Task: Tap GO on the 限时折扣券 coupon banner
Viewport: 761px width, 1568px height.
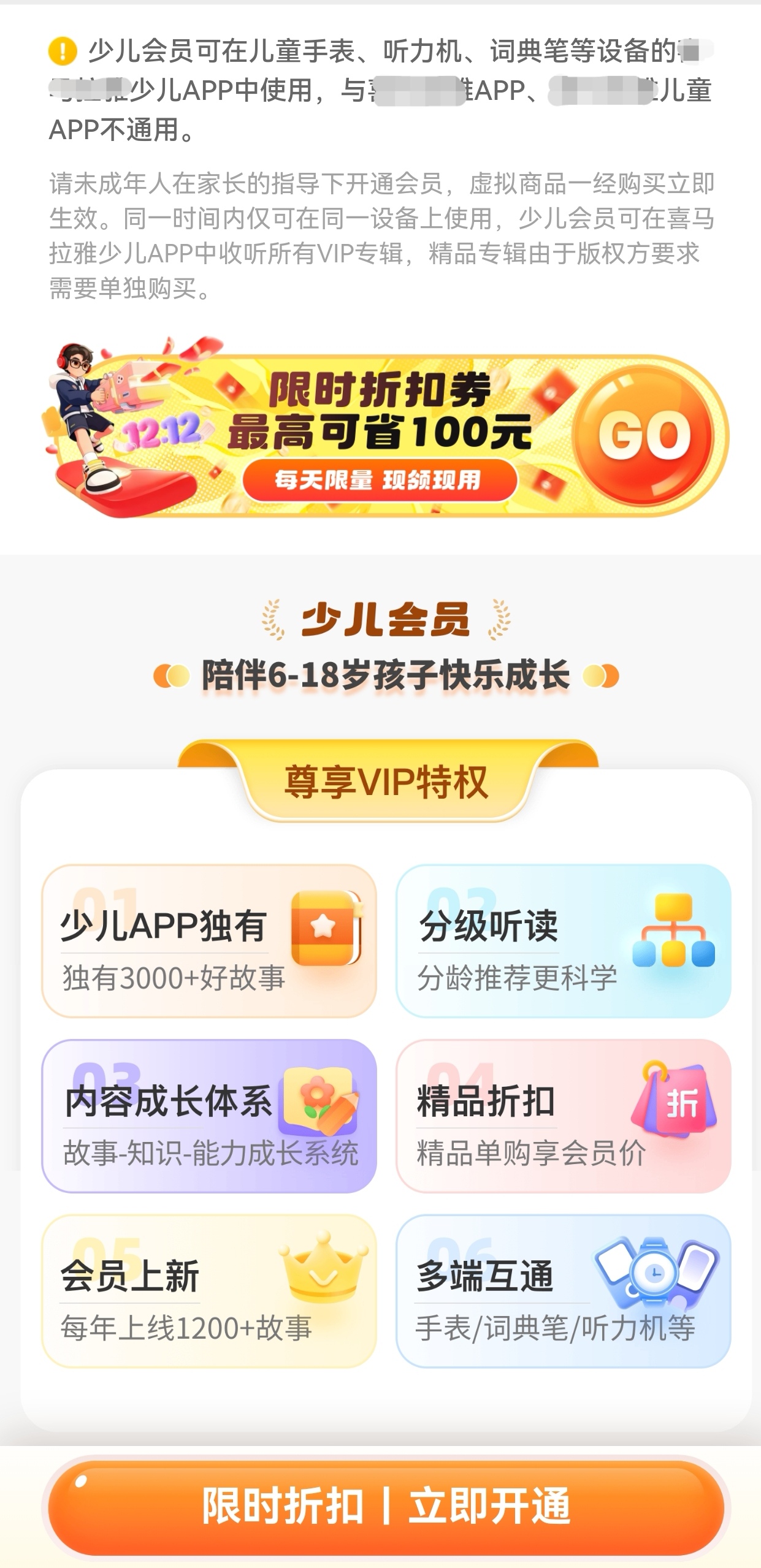Action: (644, 435)
